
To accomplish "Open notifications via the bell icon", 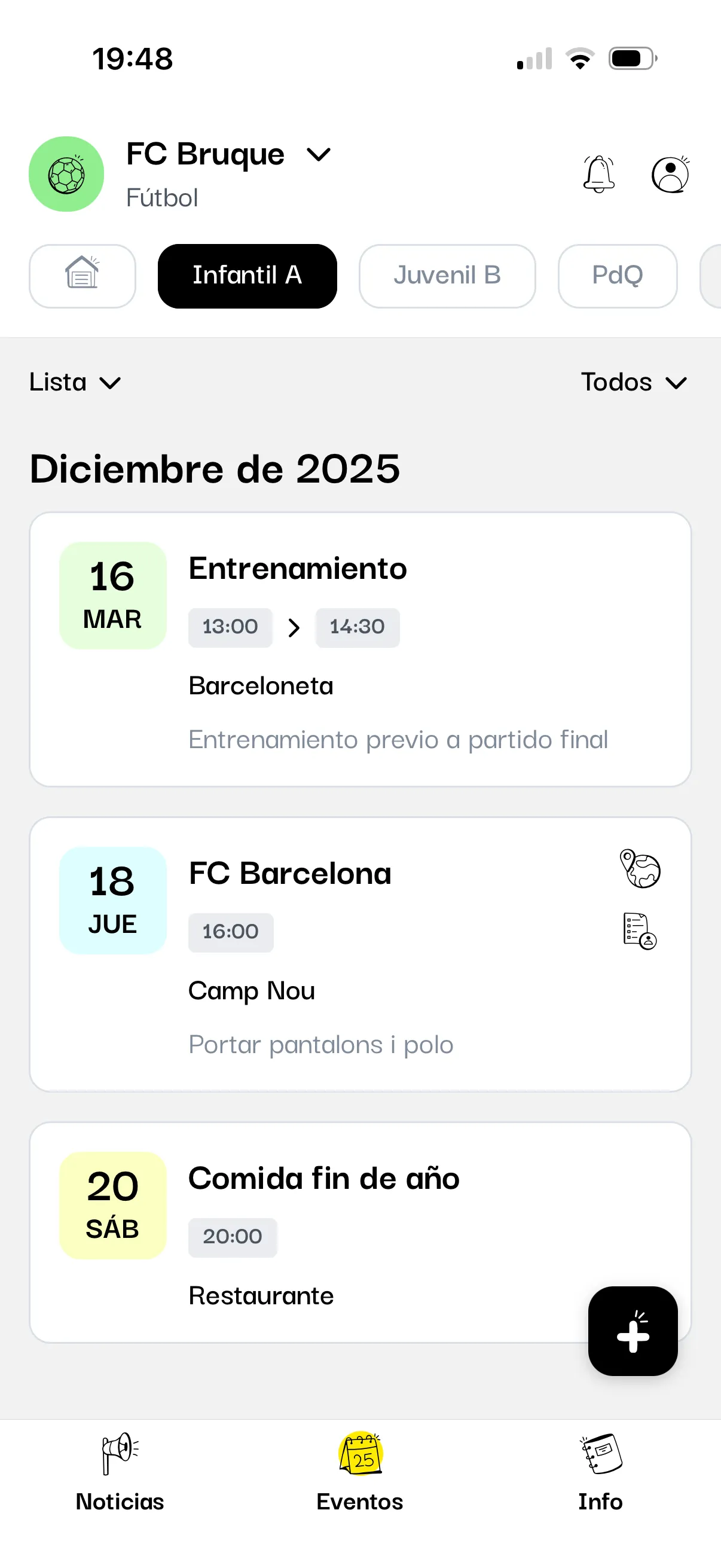I will click(x=598, y=174).
